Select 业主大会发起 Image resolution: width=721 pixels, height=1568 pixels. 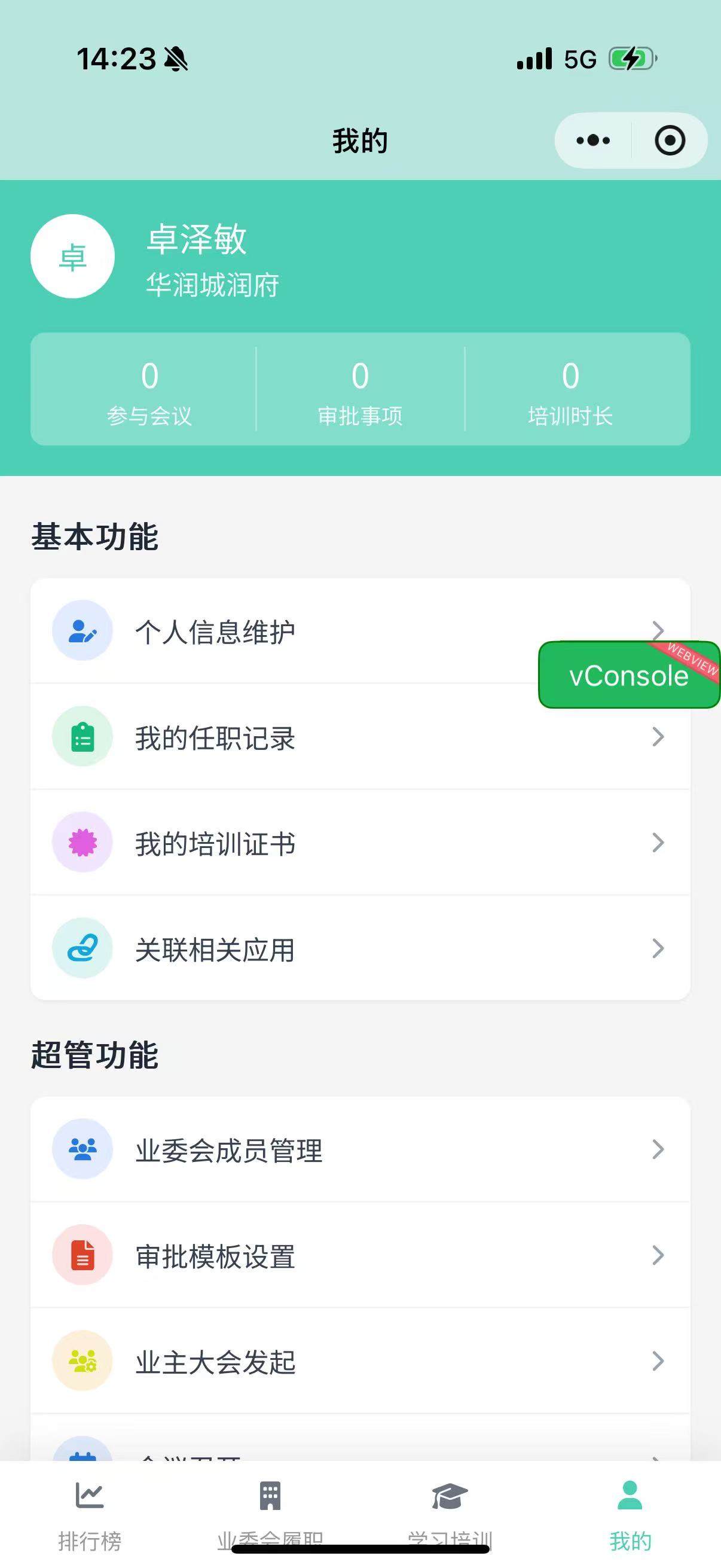(x=360, y=1361)
